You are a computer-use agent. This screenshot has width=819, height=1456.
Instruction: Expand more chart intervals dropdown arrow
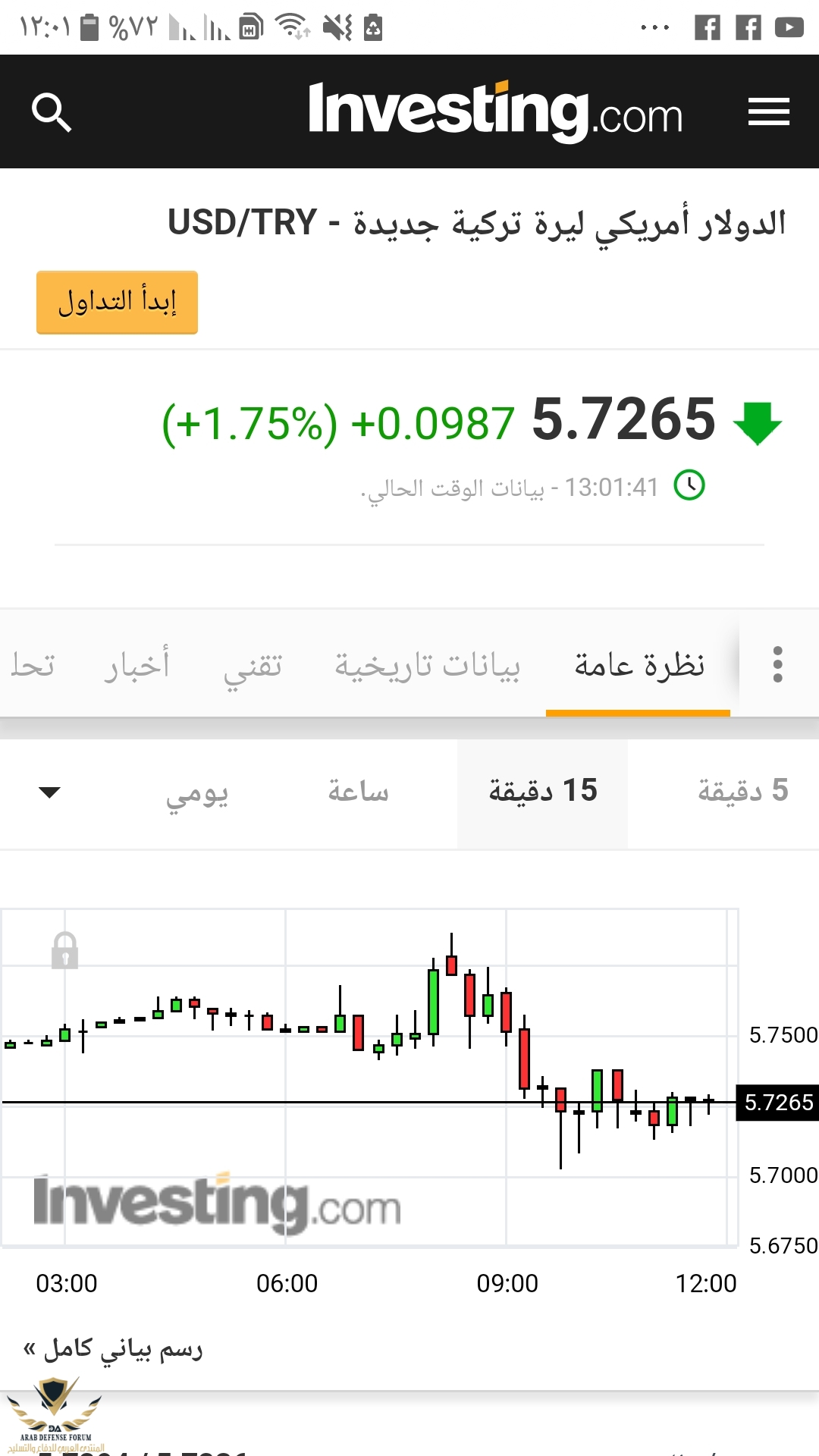49,792
